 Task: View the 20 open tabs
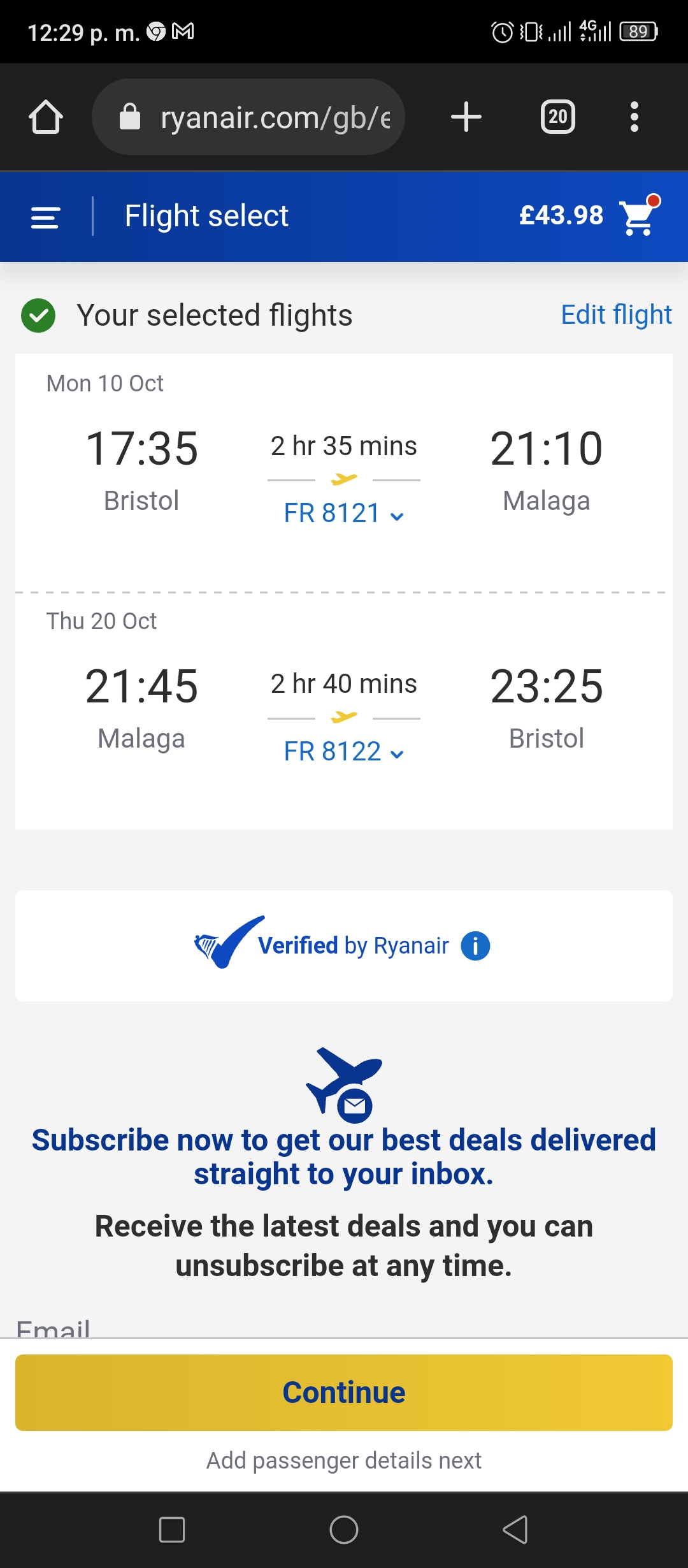point(558,117)
